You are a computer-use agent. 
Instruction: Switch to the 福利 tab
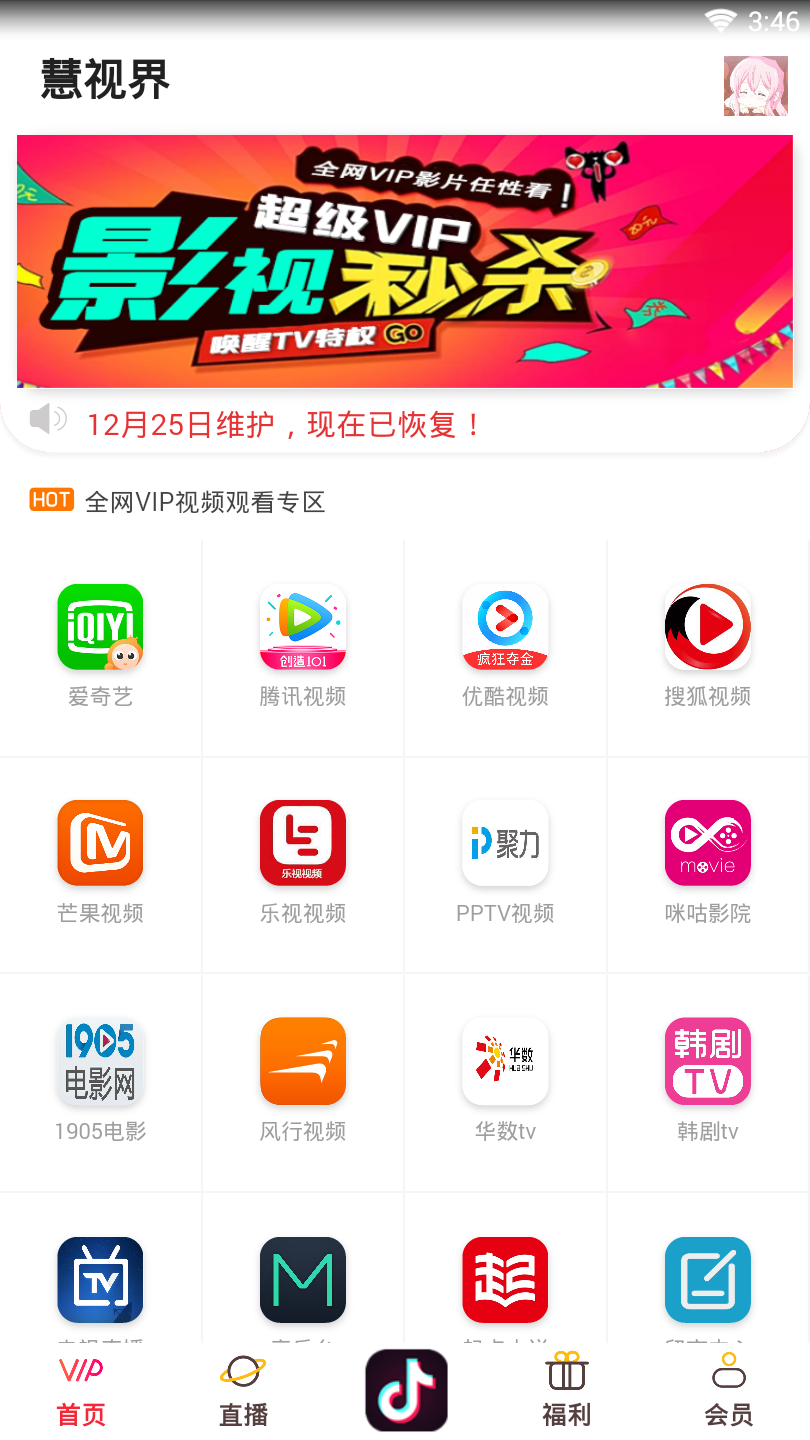coord(566,1391)
